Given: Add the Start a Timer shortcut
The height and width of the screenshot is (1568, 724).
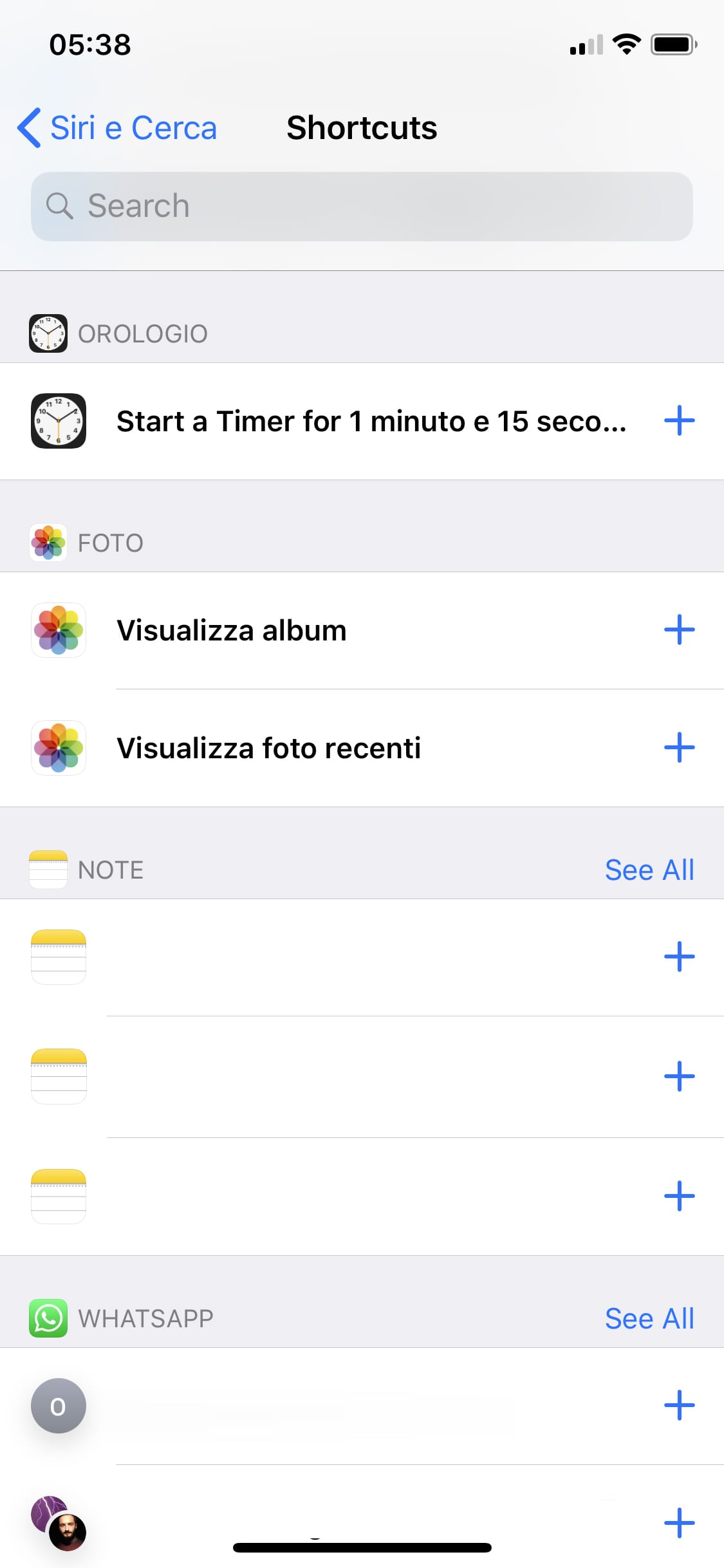Looking at the screenshot, I should point(679,421).
